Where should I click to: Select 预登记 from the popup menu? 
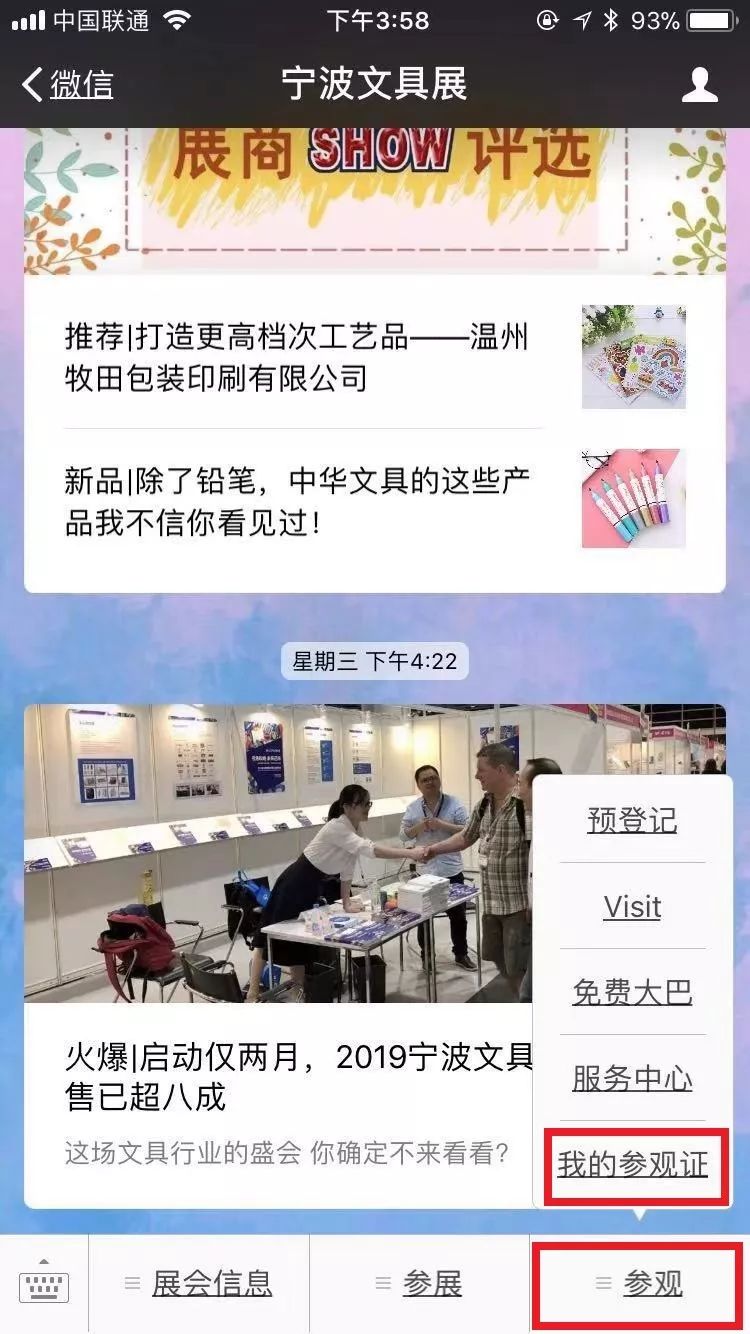(x=632, y=820)
